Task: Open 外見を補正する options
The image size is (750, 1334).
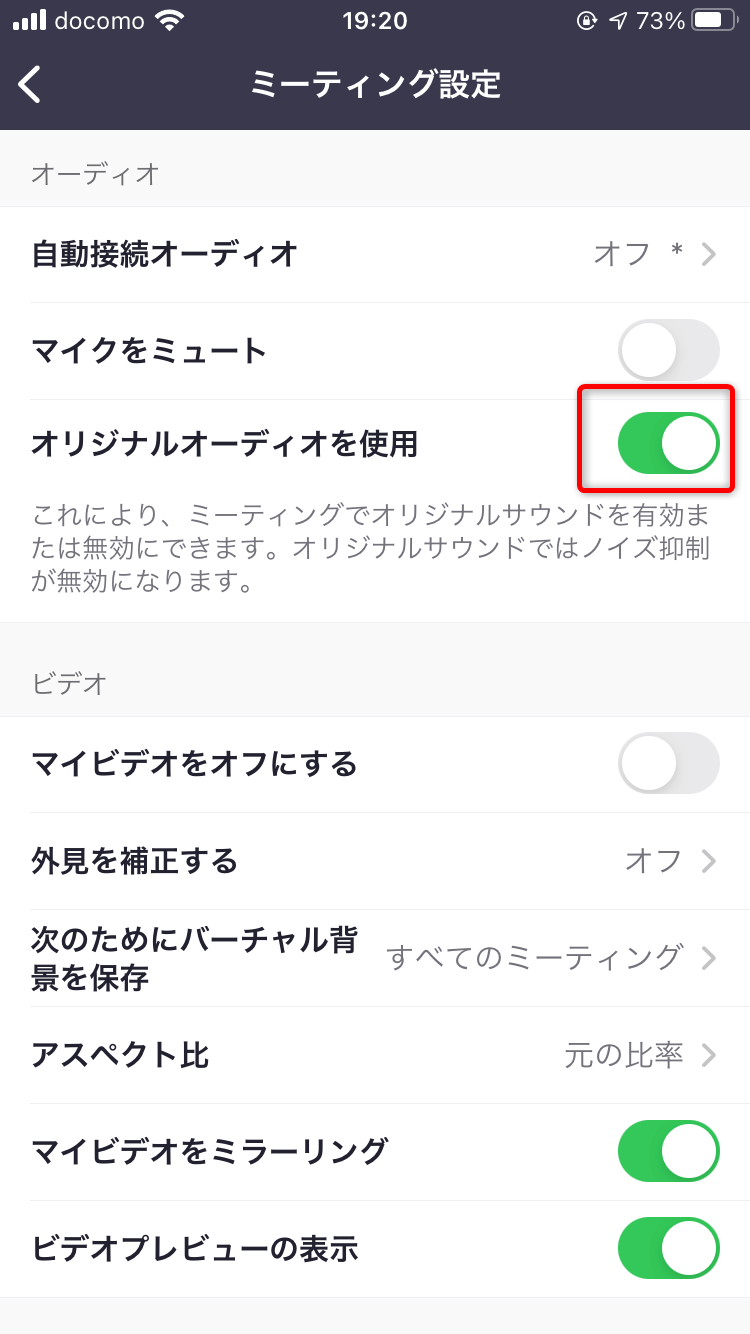Action: (375, 861)
